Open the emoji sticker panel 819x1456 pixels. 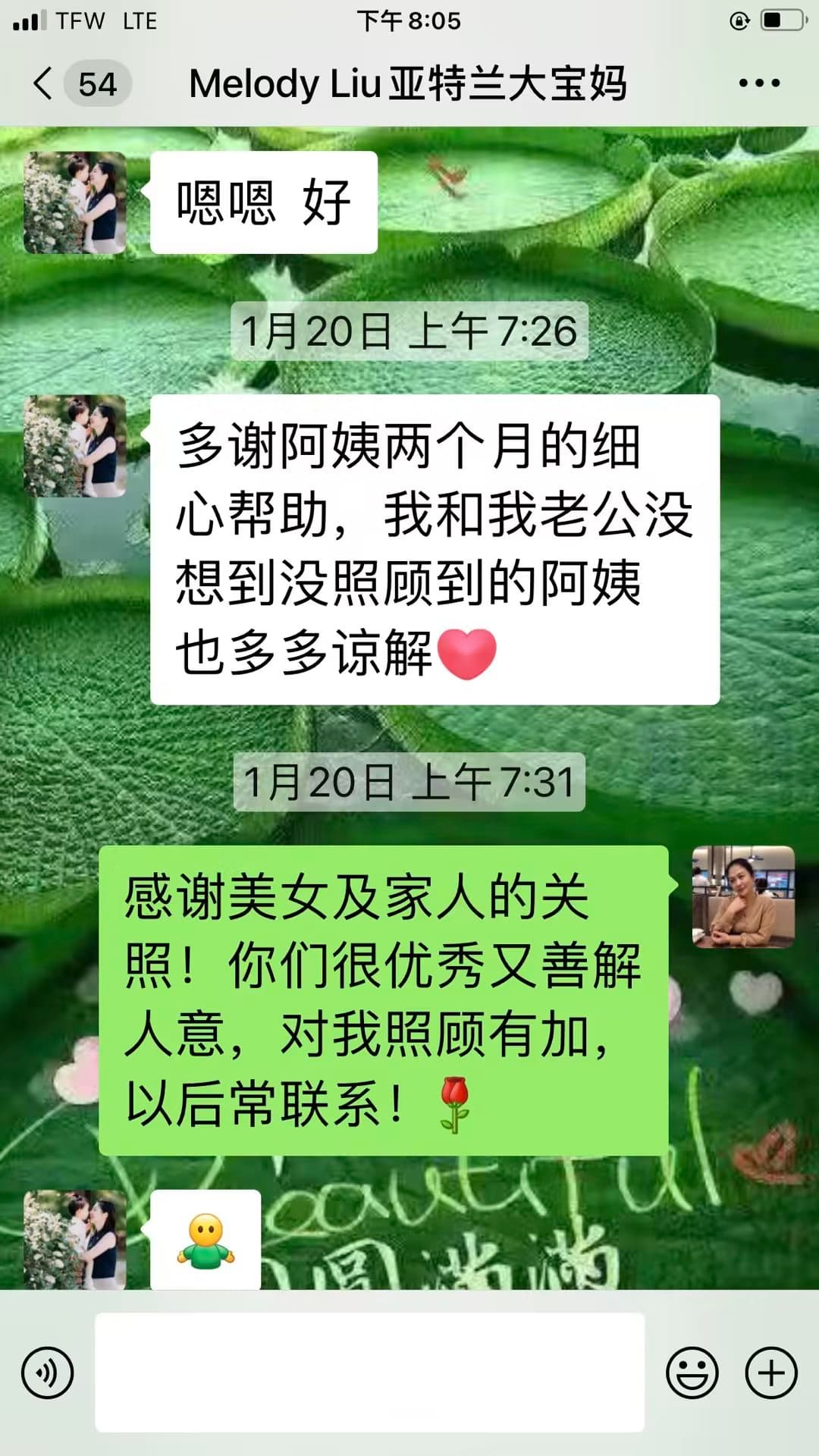(692, 1373)
